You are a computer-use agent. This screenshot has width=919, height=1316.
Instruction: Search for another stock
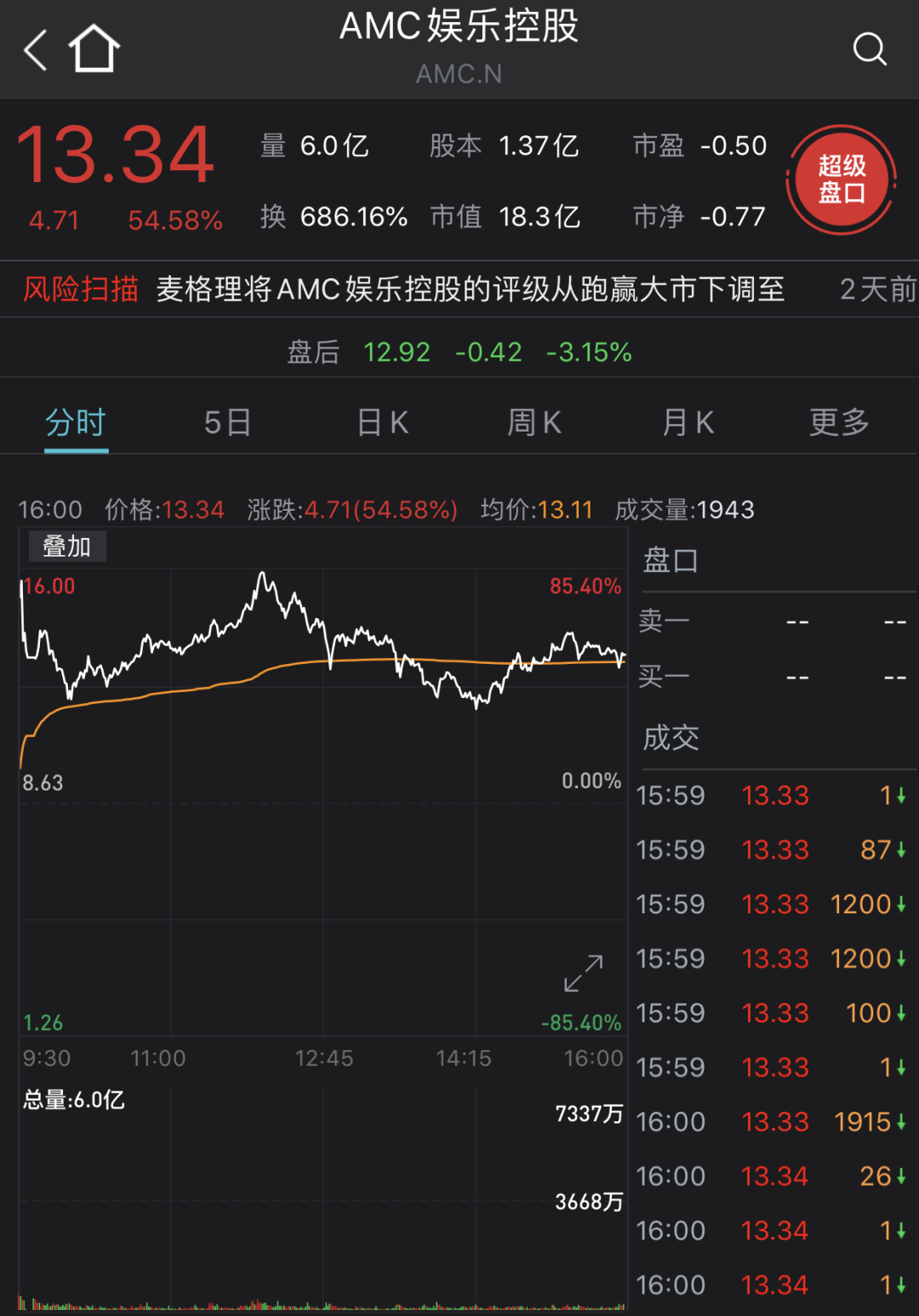point(869,49)
